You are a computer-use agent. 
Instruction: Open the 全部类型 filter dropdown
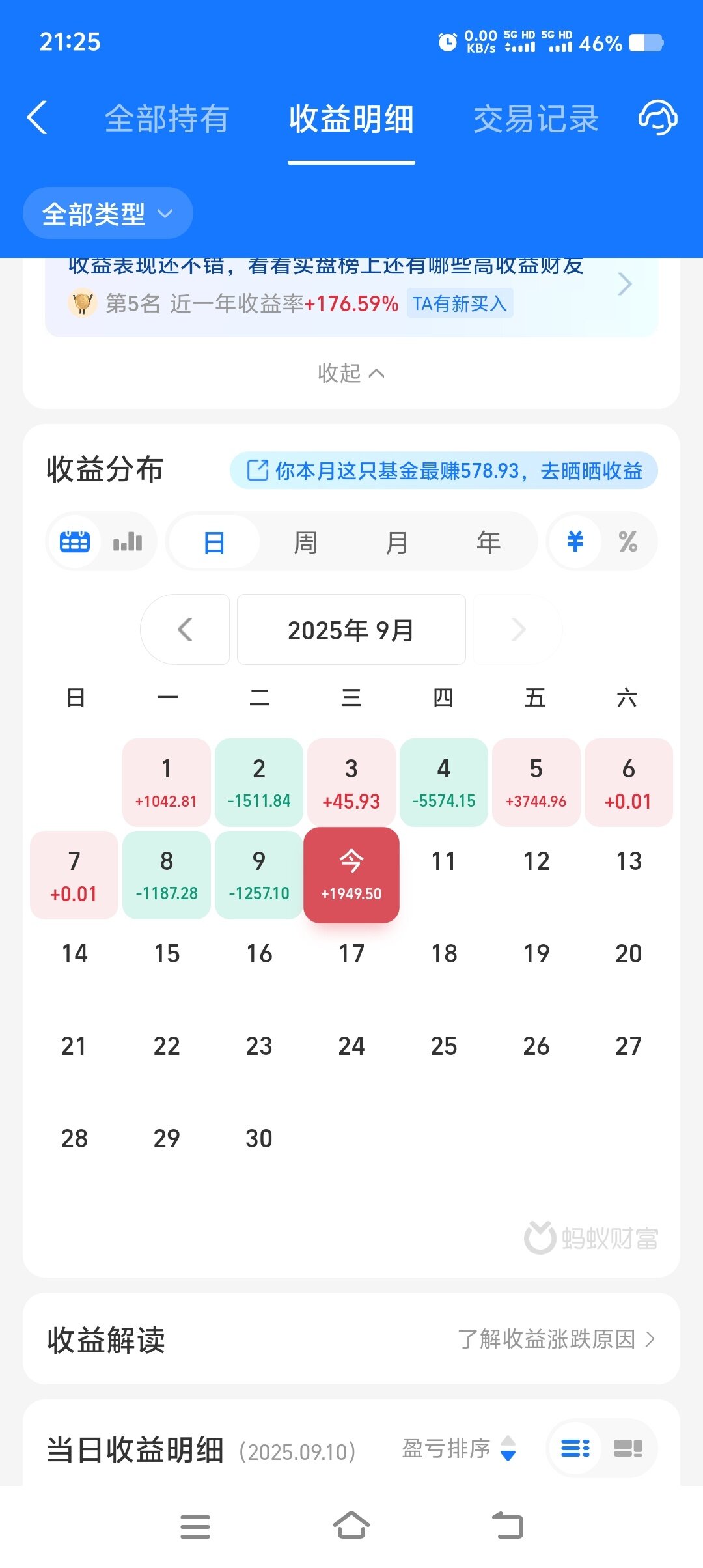point(107,214)
